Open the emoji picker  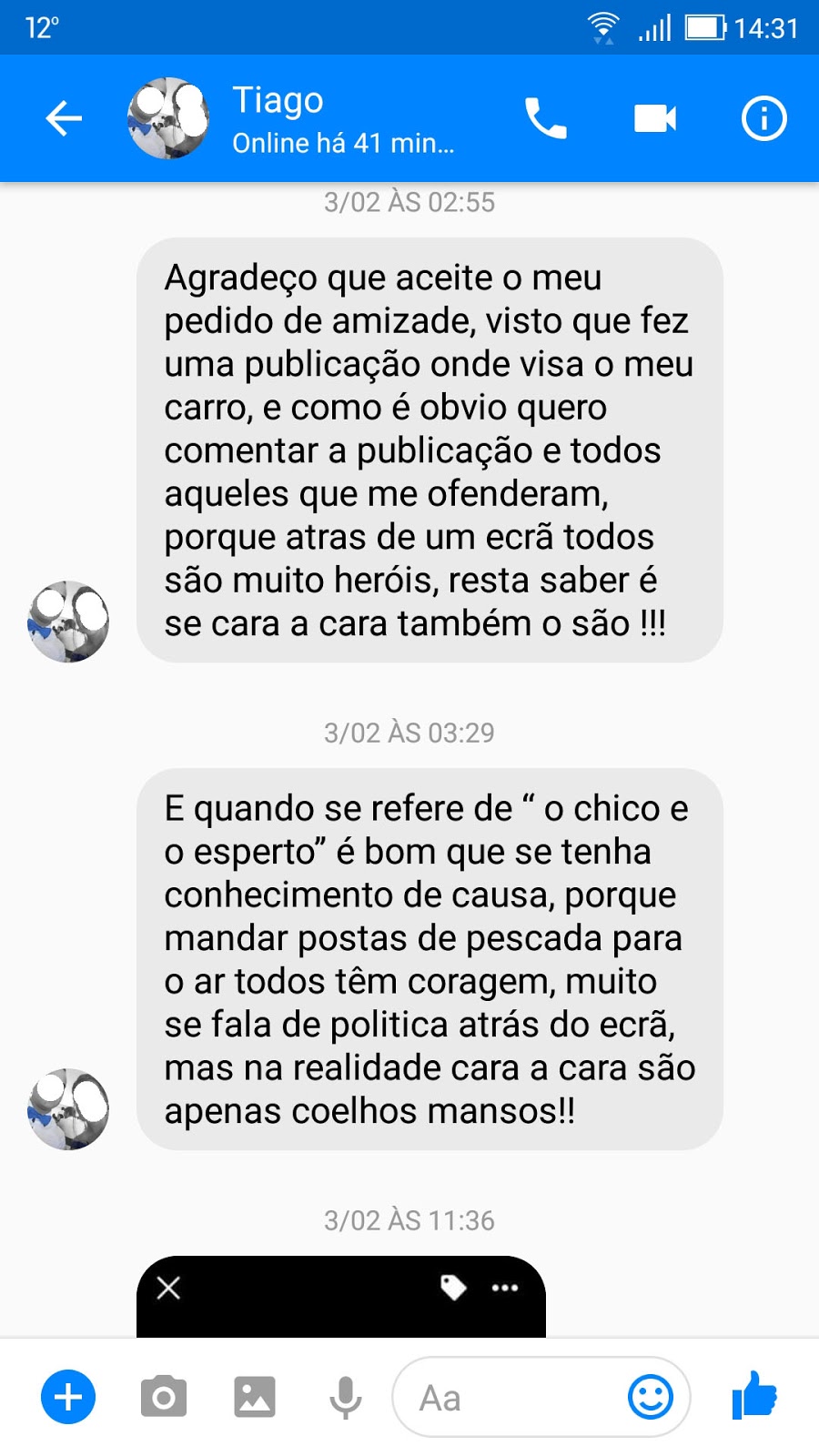(x=650, y=1396)
